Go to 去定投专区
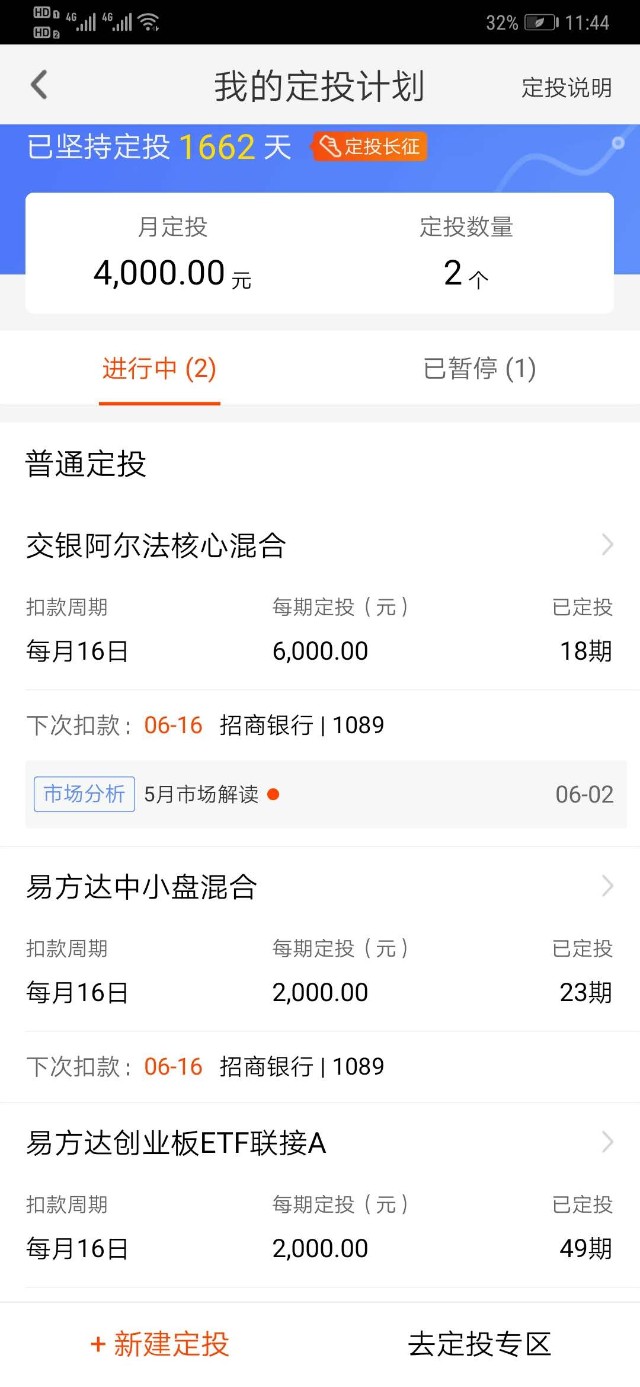640x1387 pixels. (x=480, y=1345)
